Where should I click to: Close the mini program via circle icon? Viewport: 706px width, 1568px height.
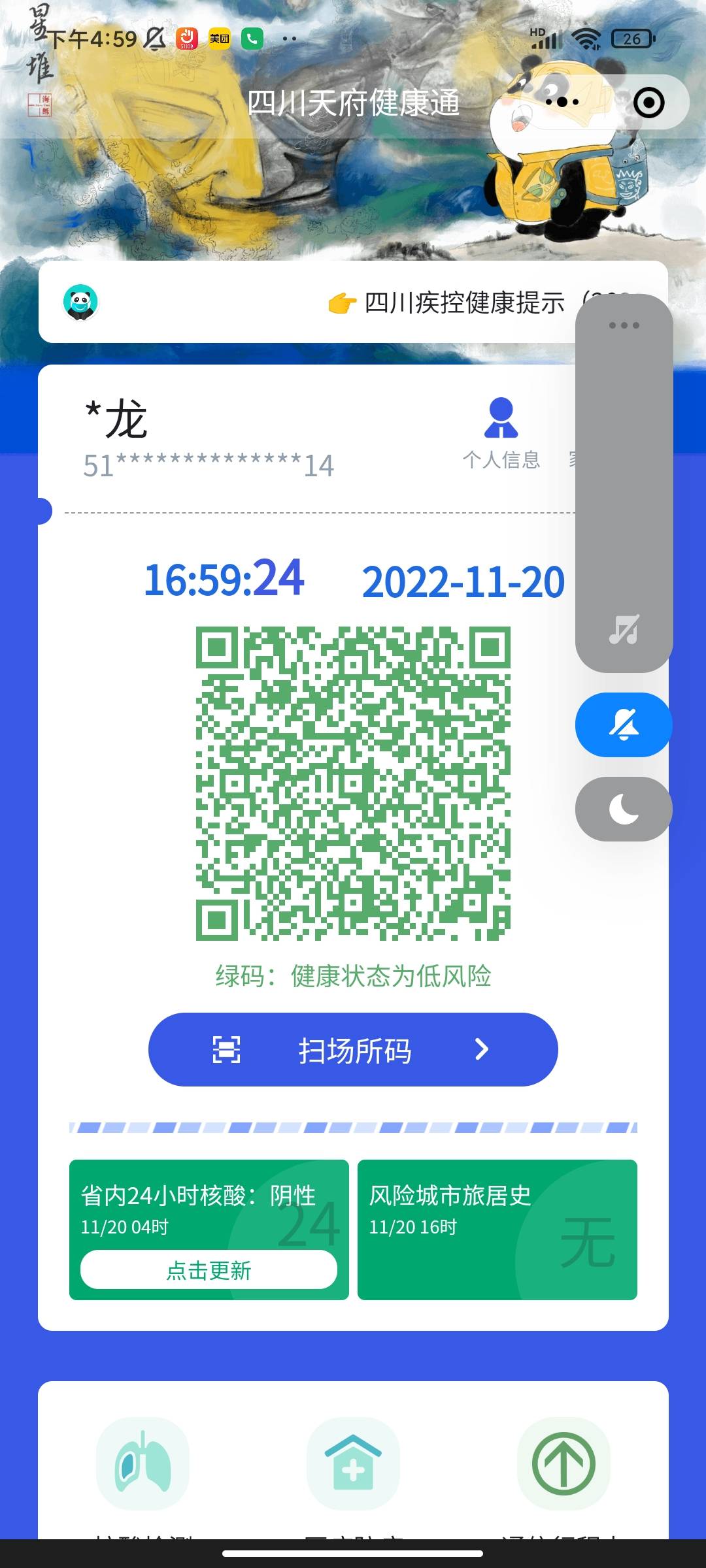648,103
